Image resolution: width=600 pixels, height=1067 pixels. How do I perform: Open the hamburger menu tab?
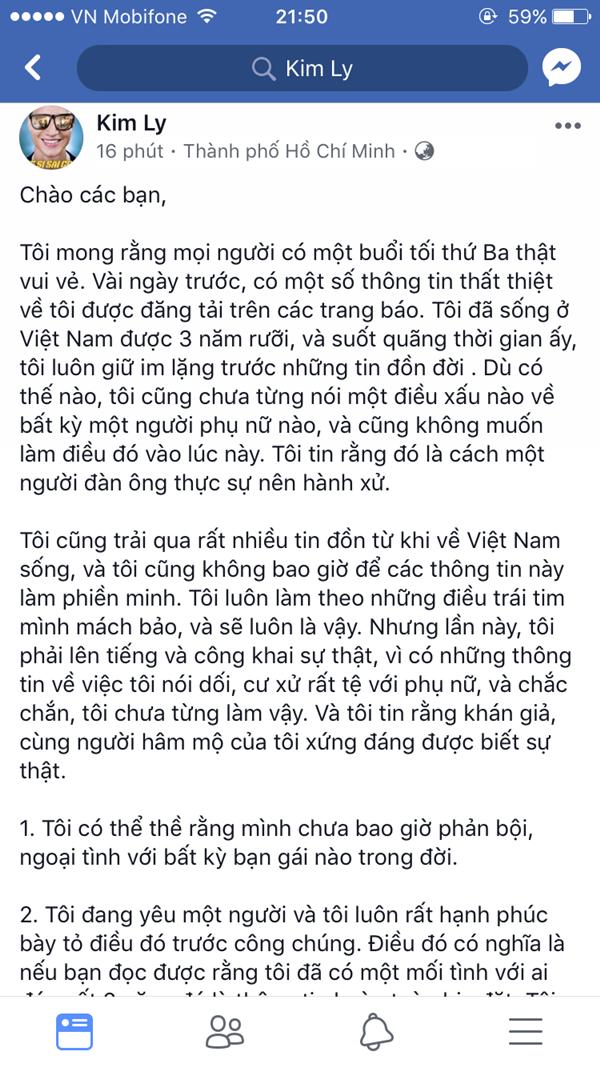coord(525,1030)
